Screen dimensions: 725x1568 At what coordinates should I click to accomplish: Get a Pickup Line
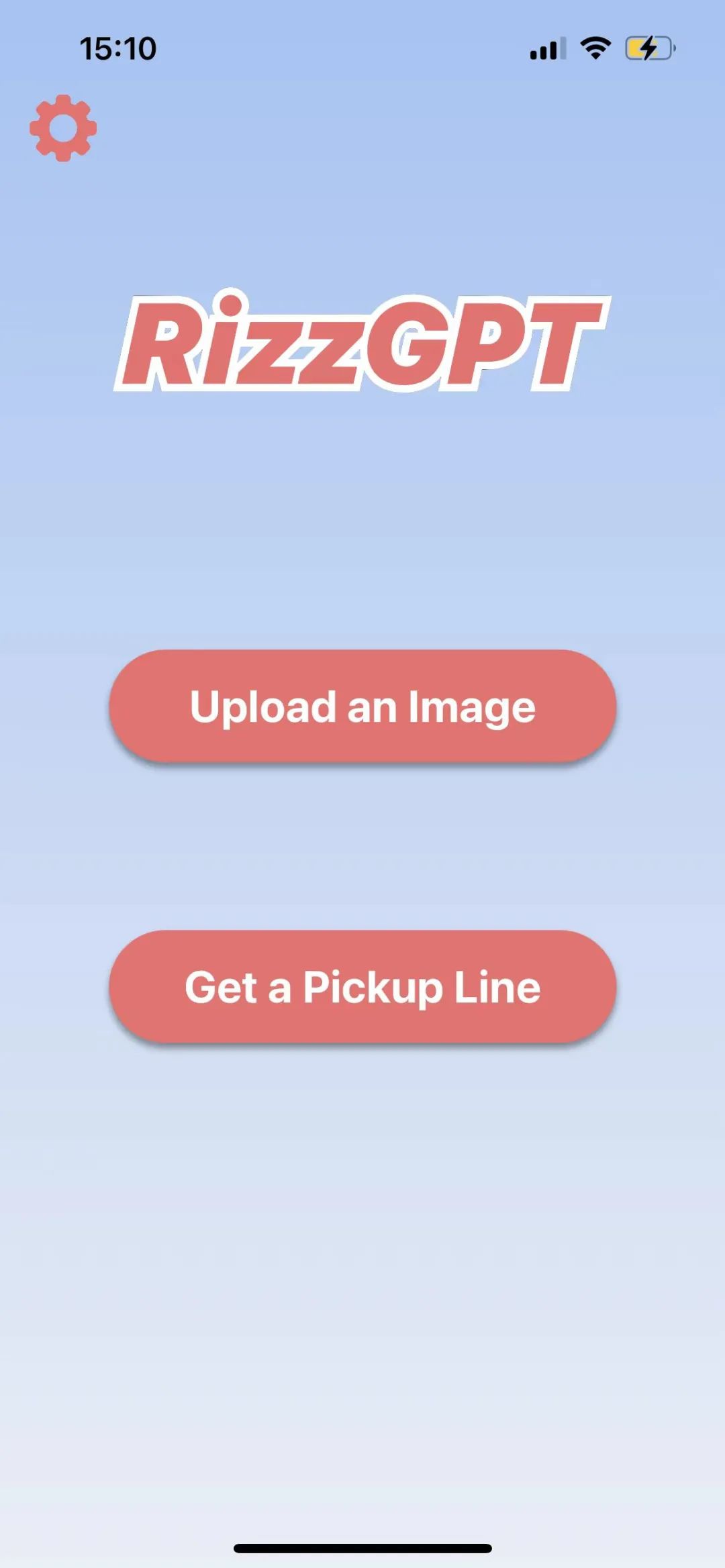362,986
